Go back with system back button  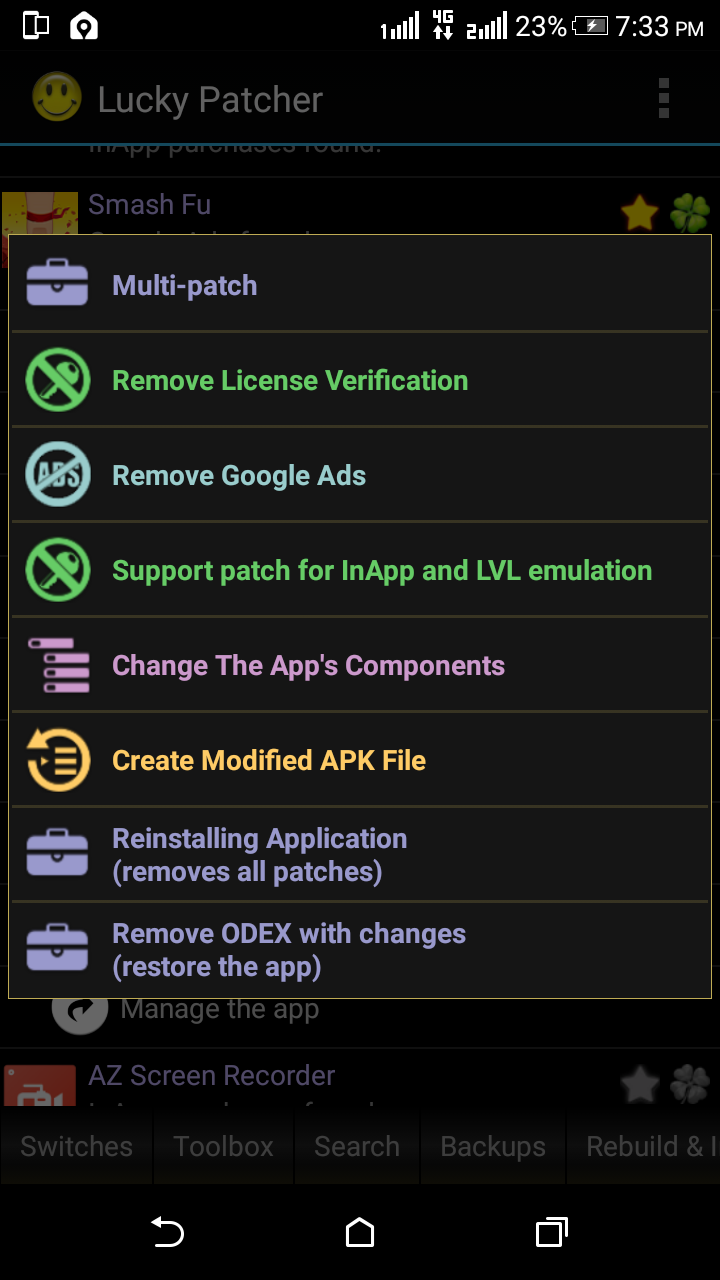(x=167, y=1232)
